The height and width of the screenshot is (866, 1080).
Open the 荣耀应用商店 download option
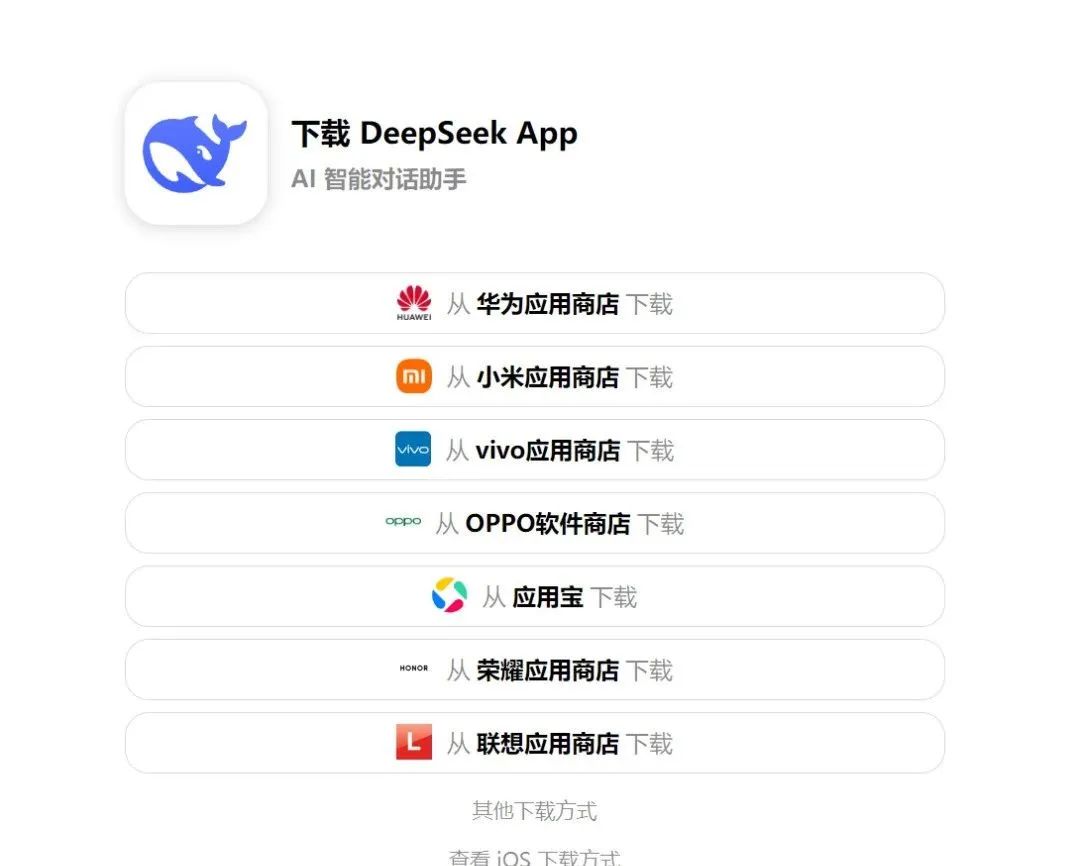(534, 670)
